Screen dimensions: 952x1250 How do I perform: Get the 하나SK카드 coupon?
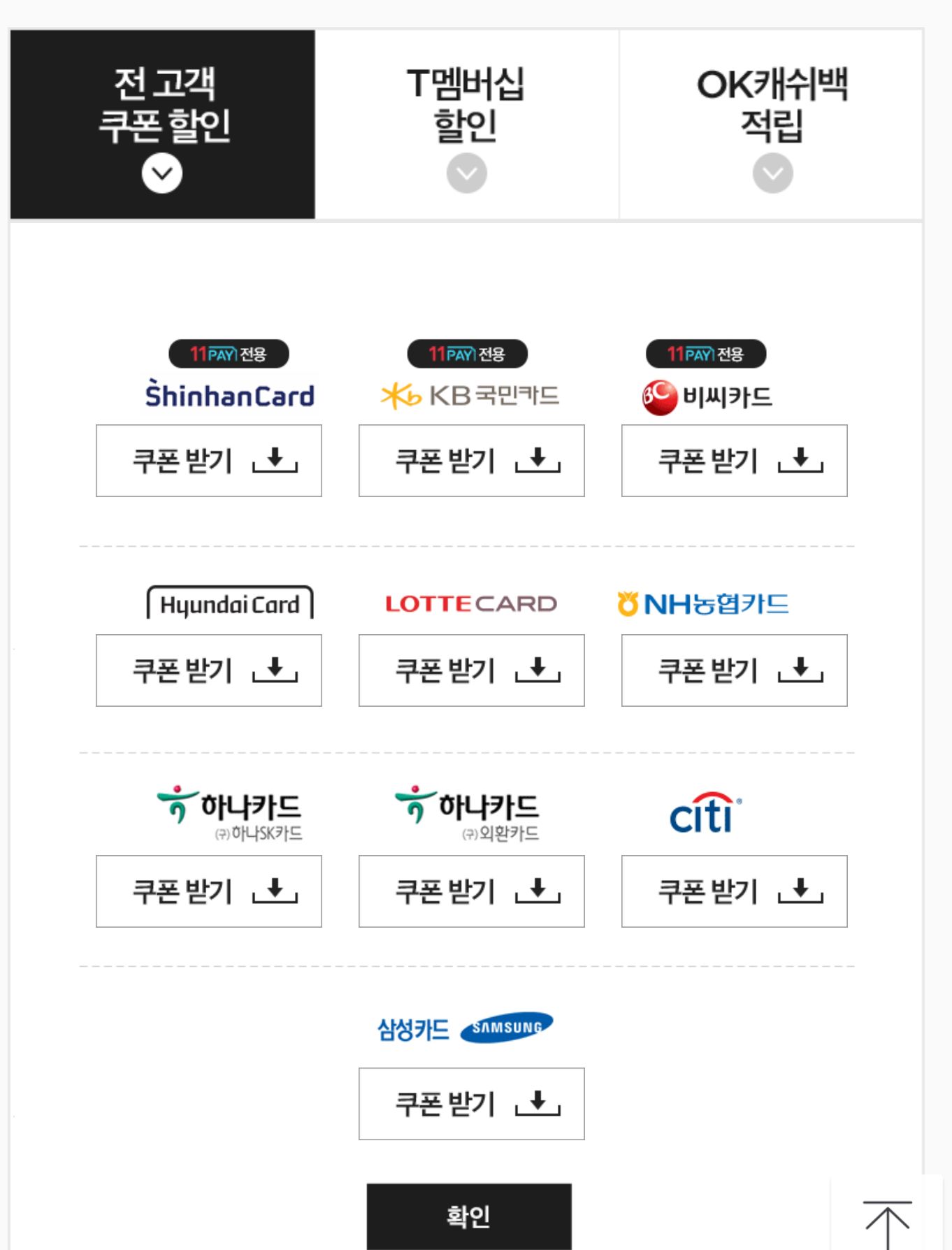click(x=208, y=891)
